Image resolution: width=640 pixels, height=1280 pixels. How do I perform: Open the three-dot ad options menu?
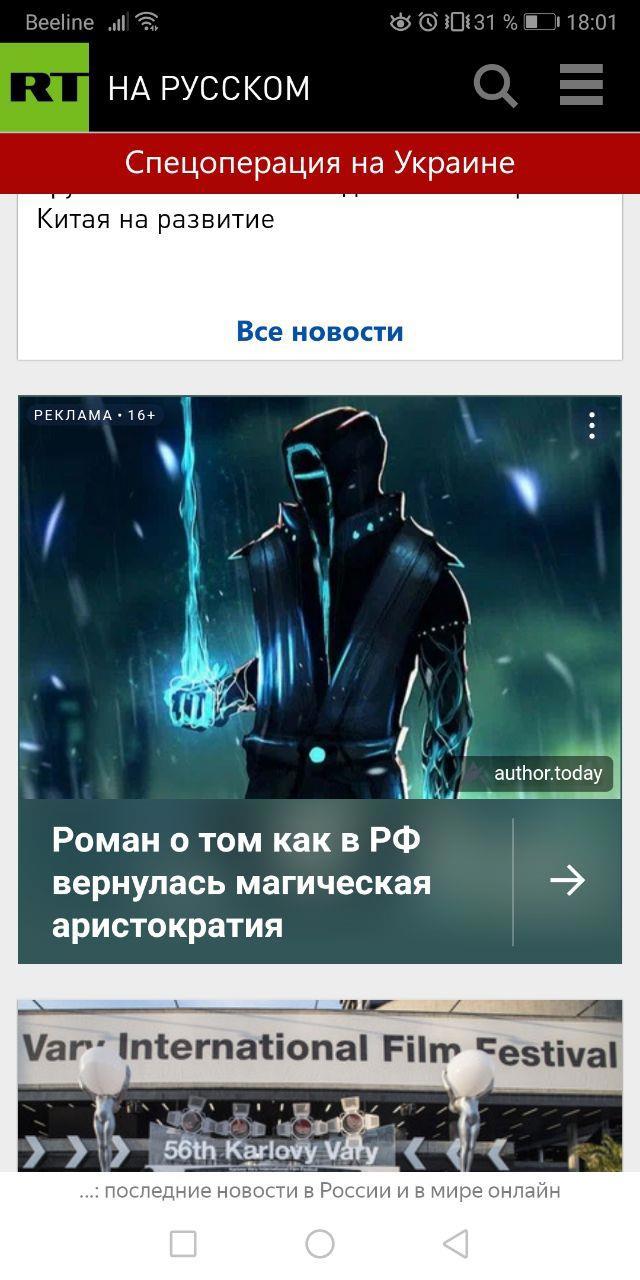point(592,426)
